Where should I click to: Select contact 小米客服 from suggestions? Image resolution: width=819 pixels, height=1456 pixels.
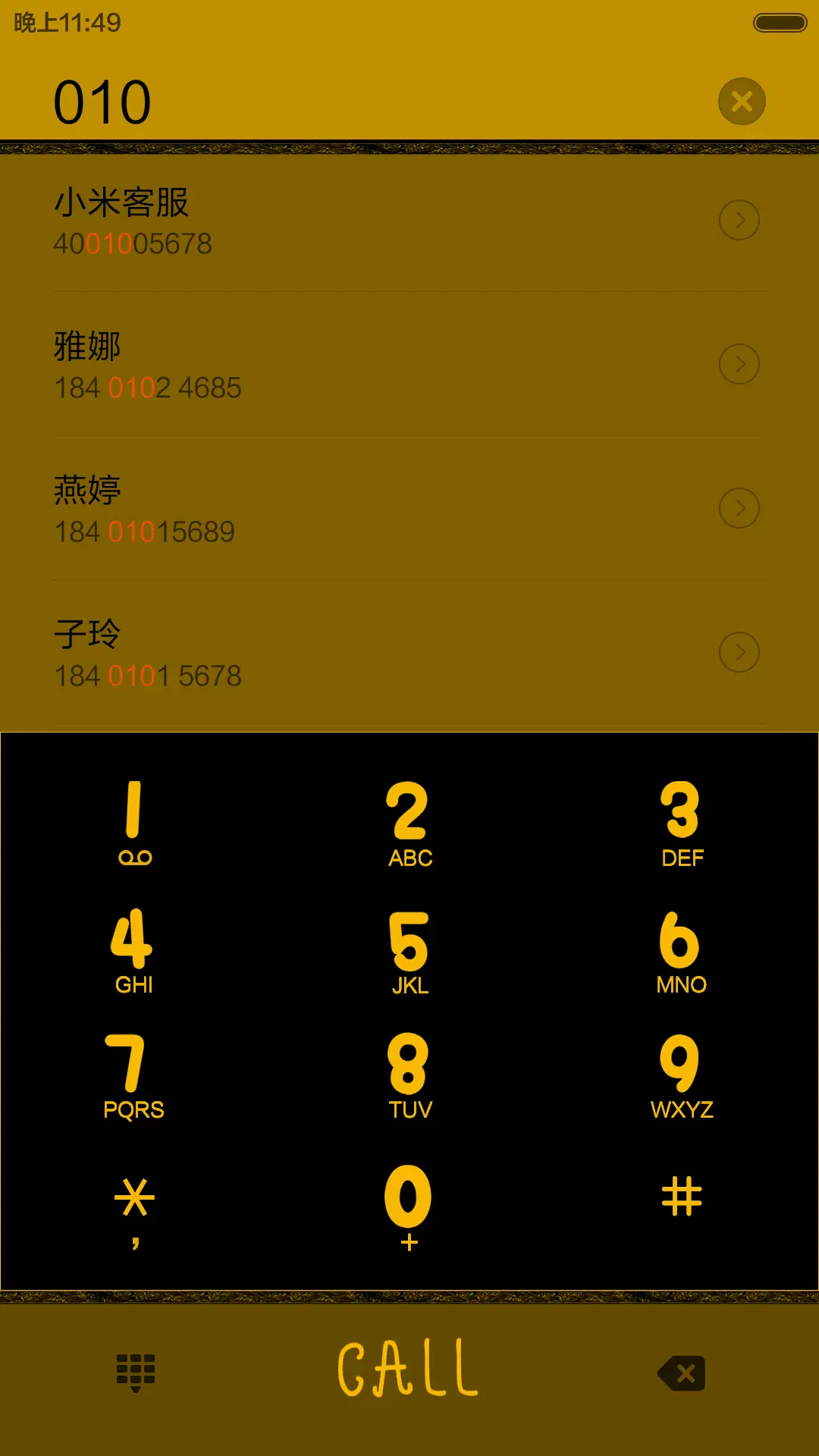[x=303, y=220]
